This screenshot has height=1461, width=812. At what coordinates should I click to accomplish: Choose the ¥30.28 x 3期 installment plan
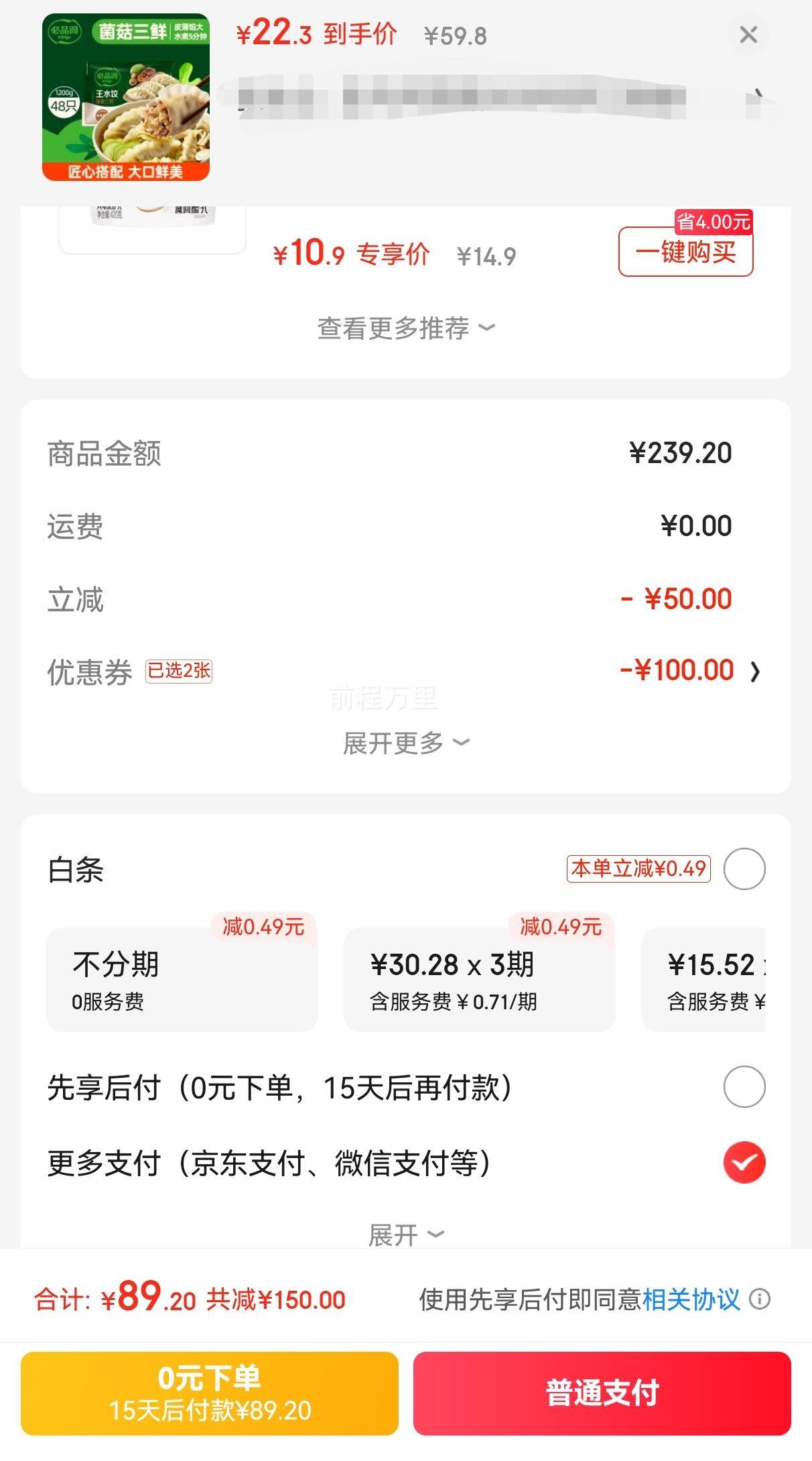(x=480, y=979)
